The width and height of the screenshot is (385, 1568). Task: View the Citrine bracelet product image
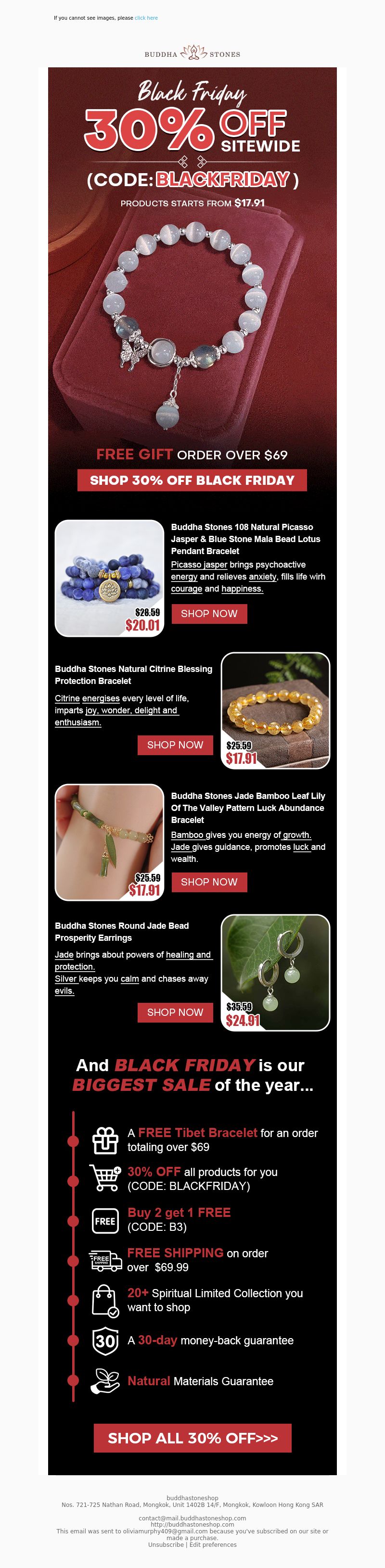pyautogui.click(x=275, y=710)
